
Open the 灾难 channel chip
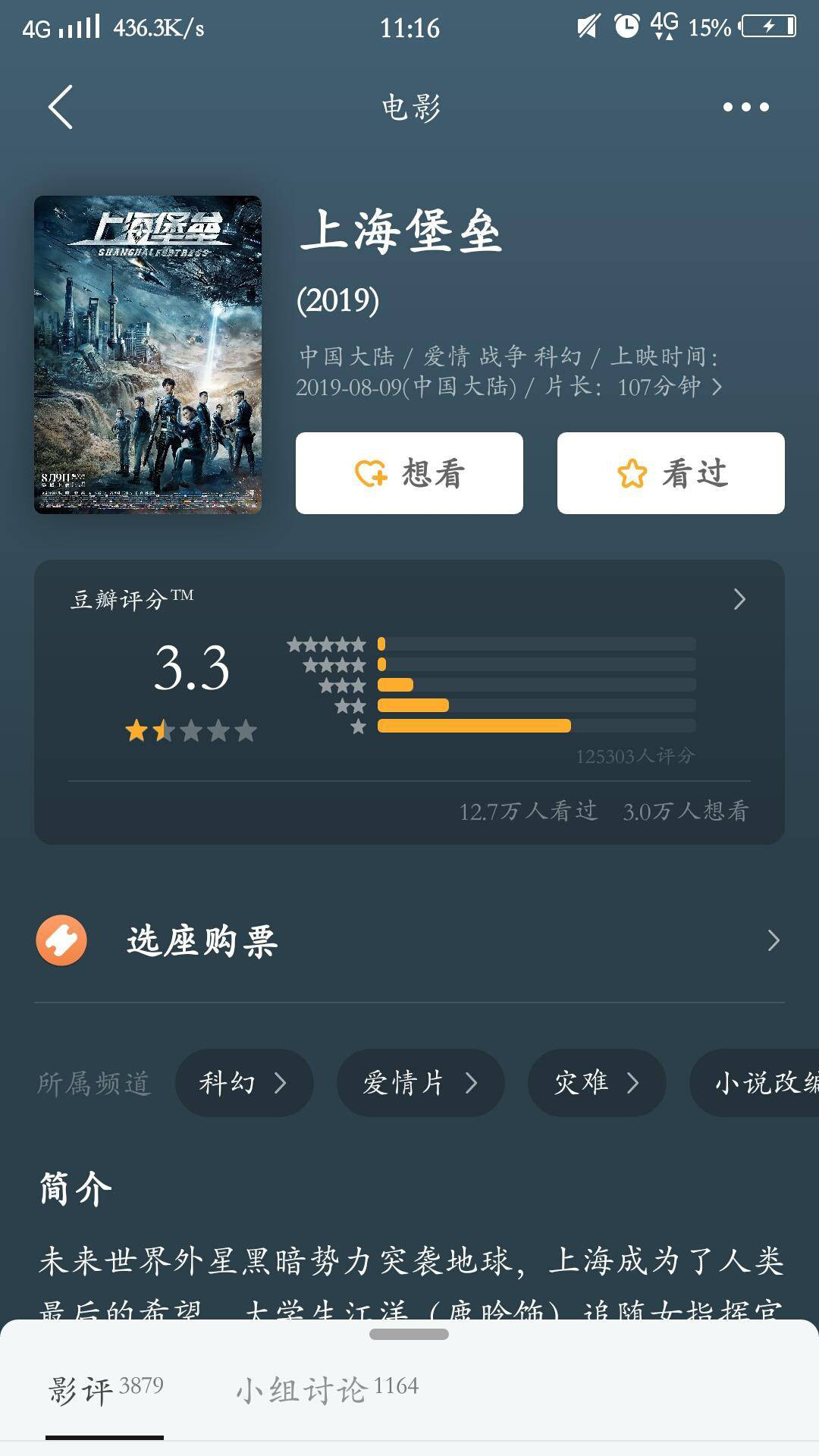[x=596, y=1083]
